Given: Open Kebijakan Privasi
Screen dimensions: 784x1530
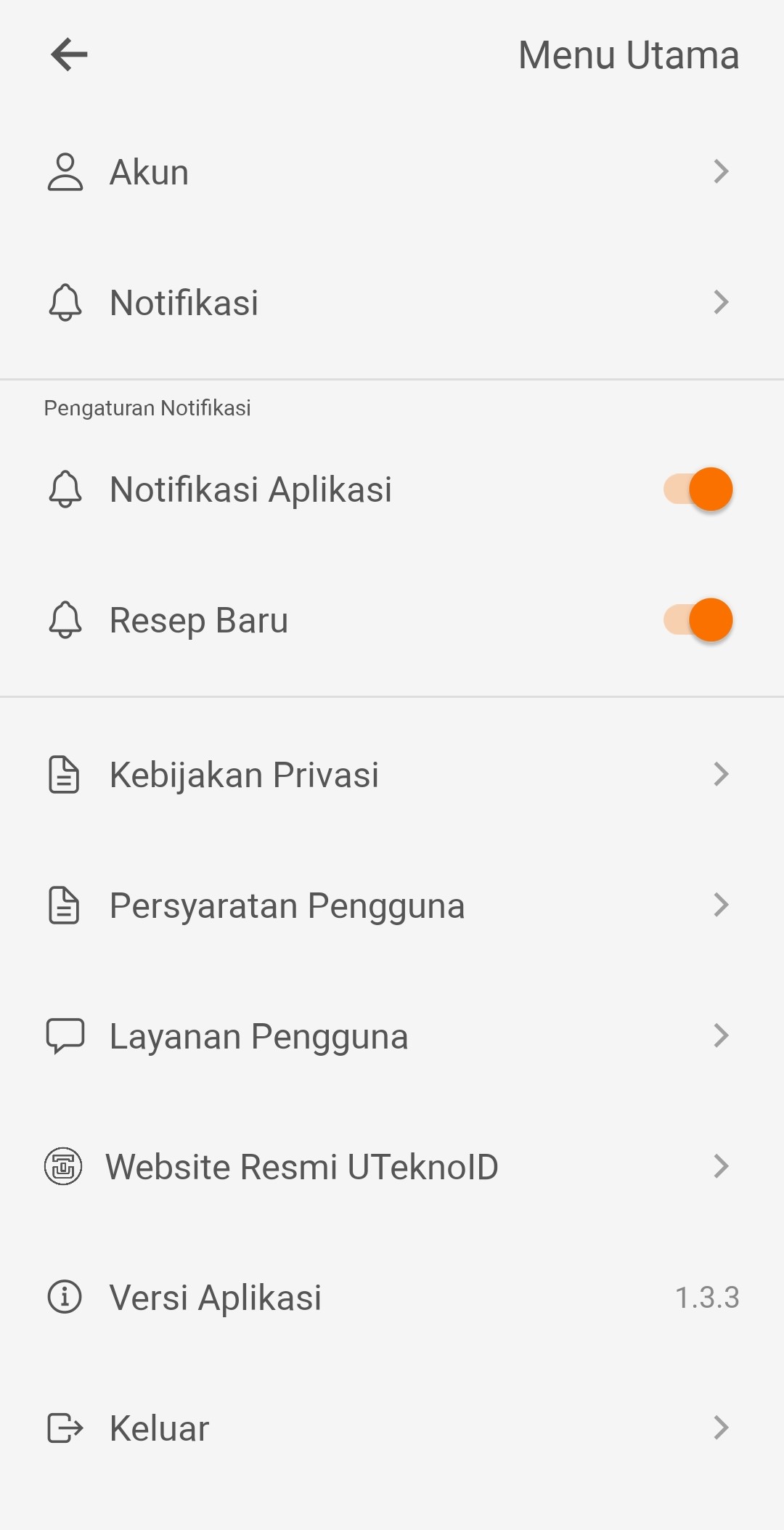Looking at the screenshot, I should [x=392, y=775].
